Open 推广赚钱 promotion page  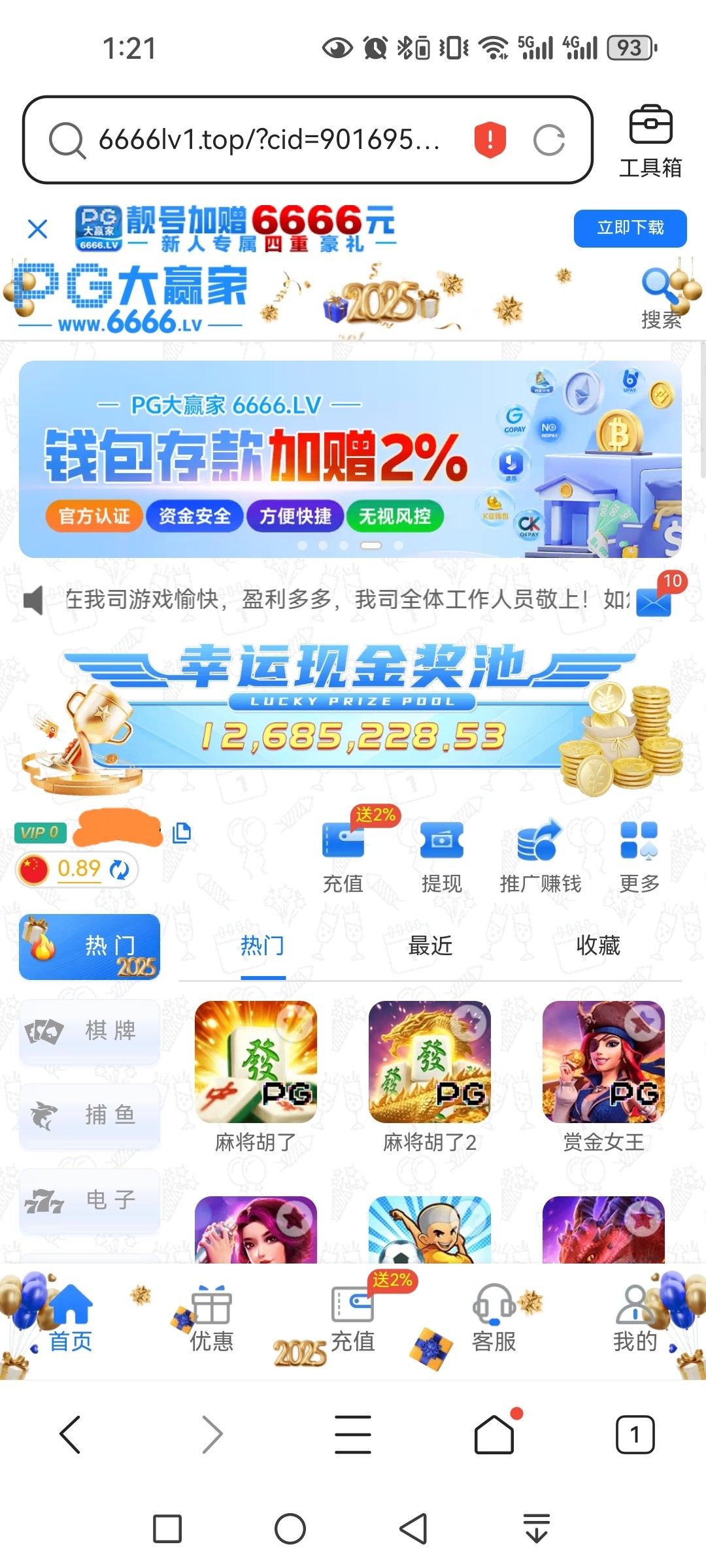540,856
